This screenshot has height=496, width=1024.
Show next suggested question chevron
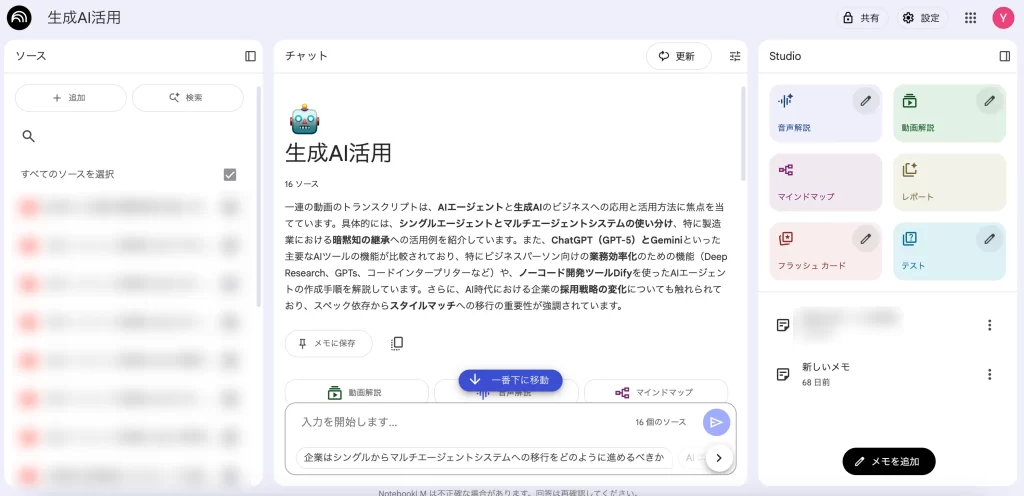[x=719, y=458]
